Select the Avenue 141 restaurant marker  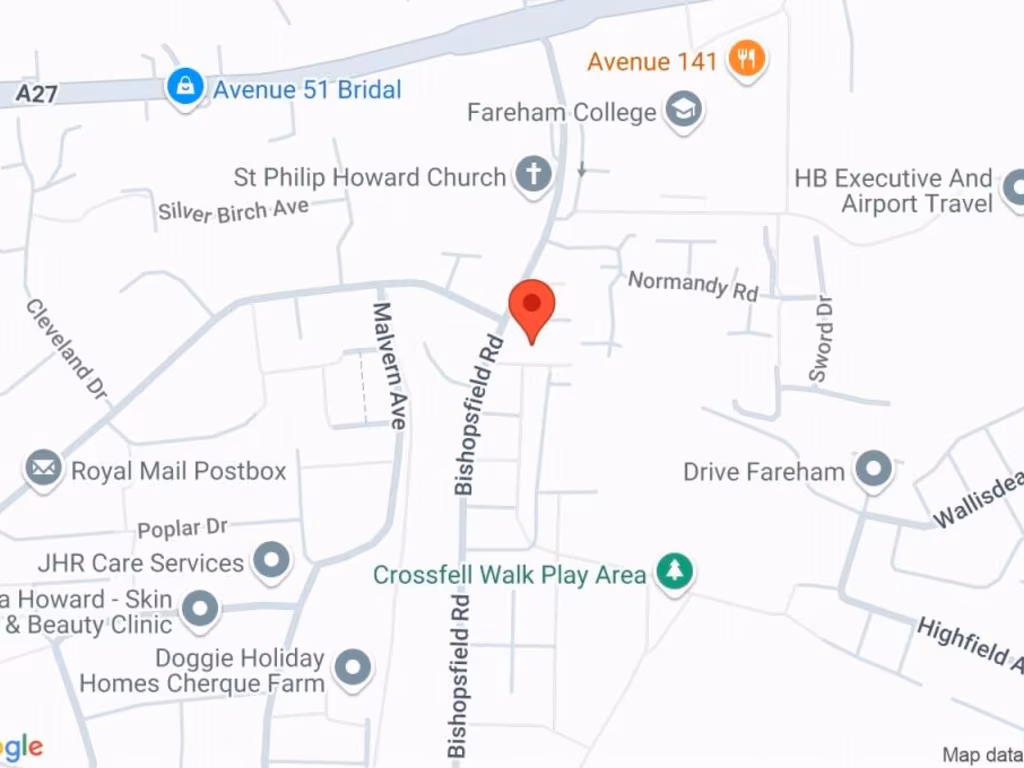pos(745,59)
